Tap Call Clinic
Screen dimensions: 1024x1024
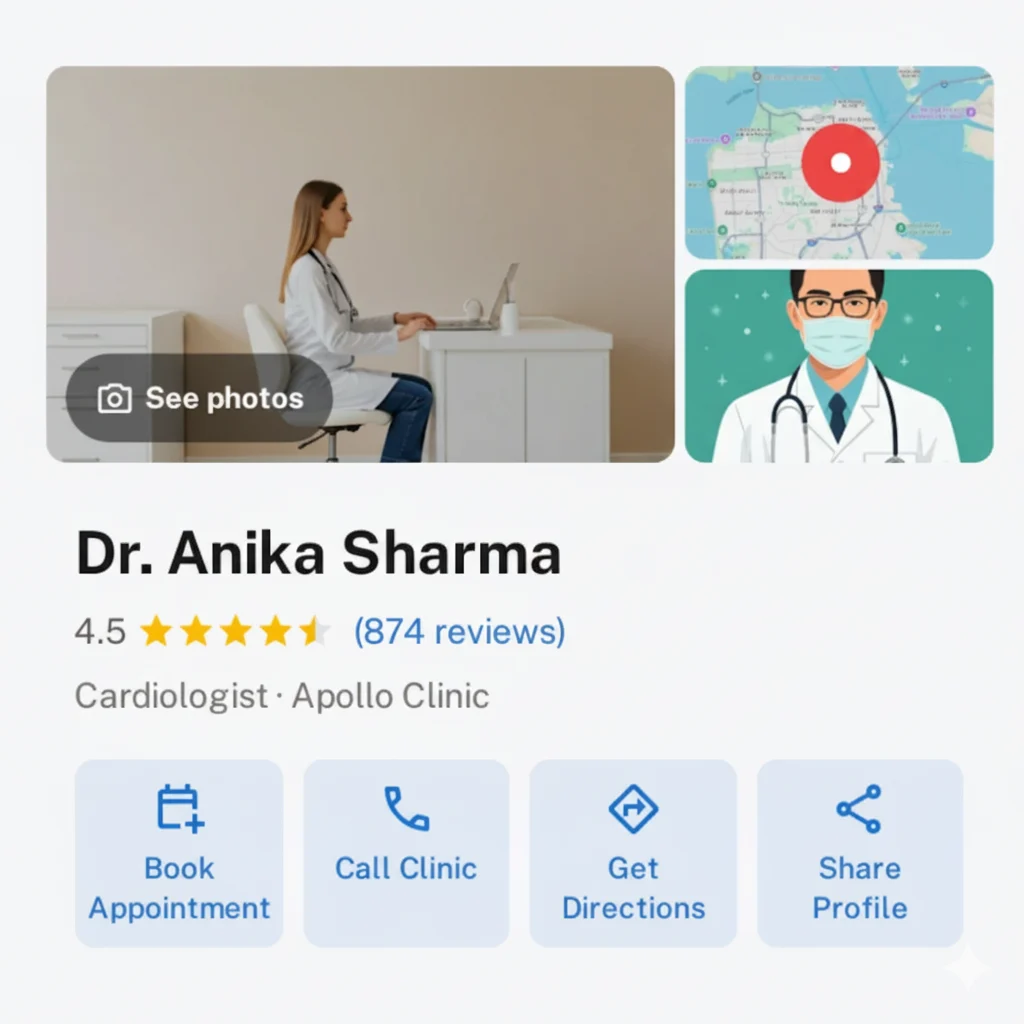click(406, 853)
